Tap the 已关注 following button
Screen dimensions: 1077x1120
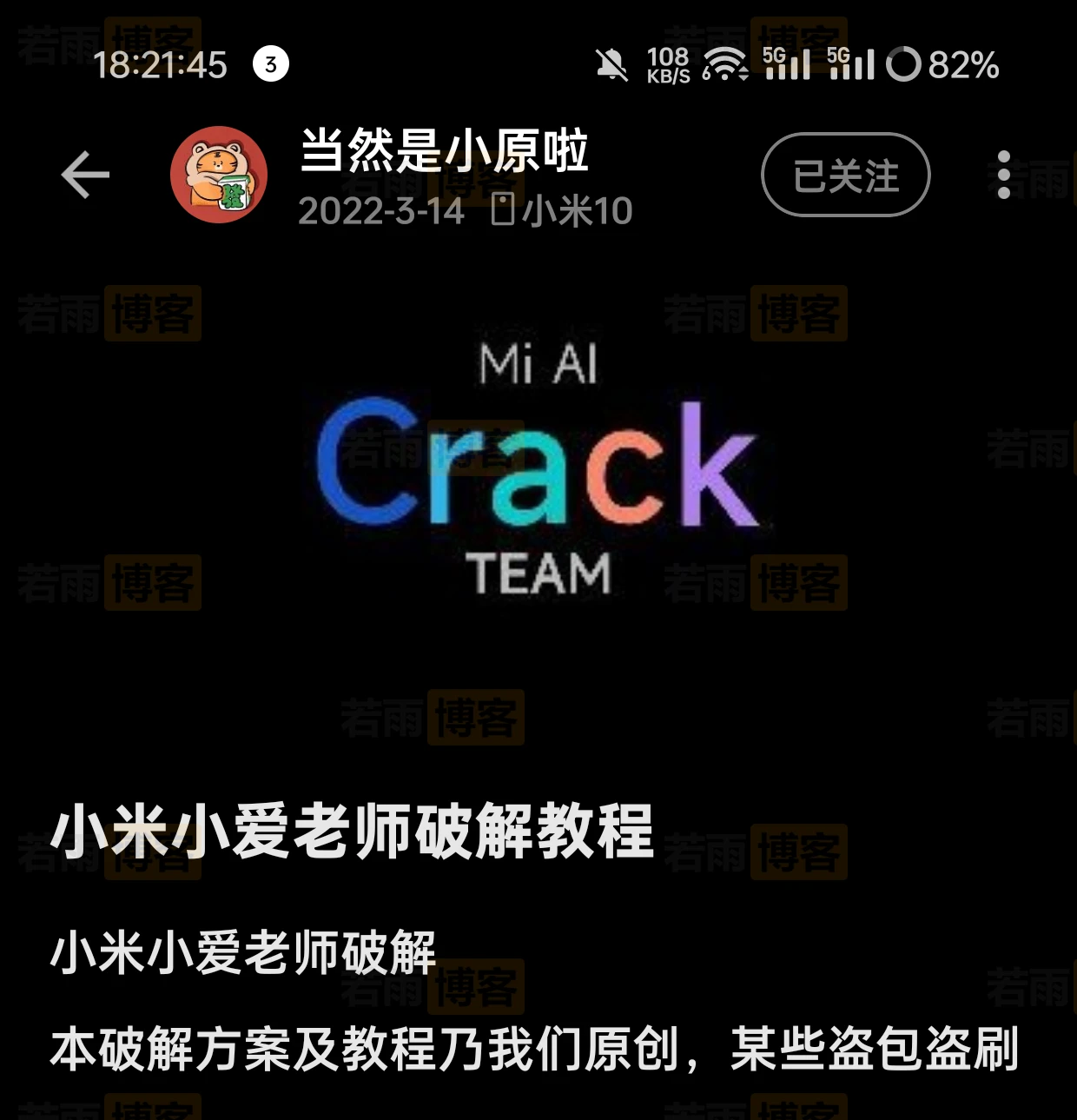coord(845,175)
